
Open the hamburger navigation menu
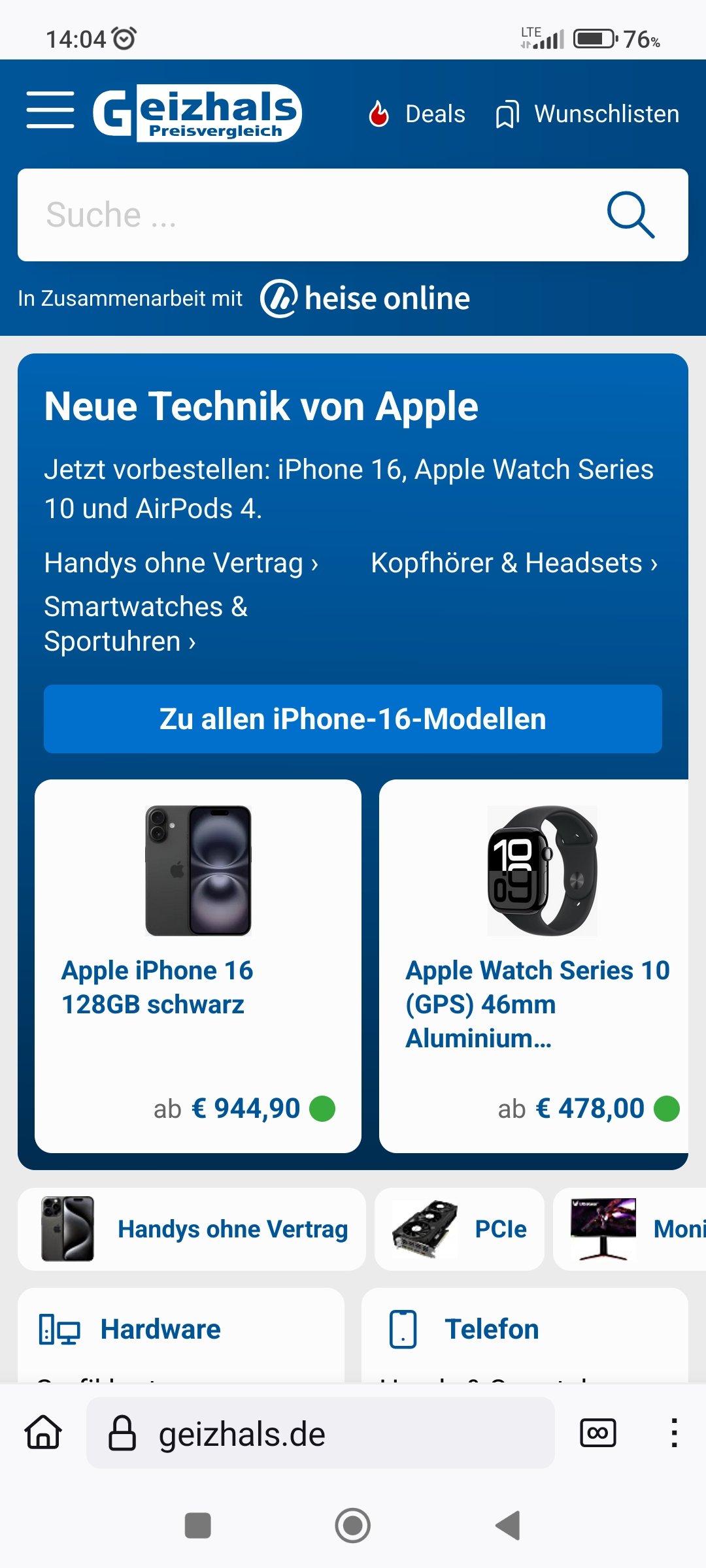50,110
